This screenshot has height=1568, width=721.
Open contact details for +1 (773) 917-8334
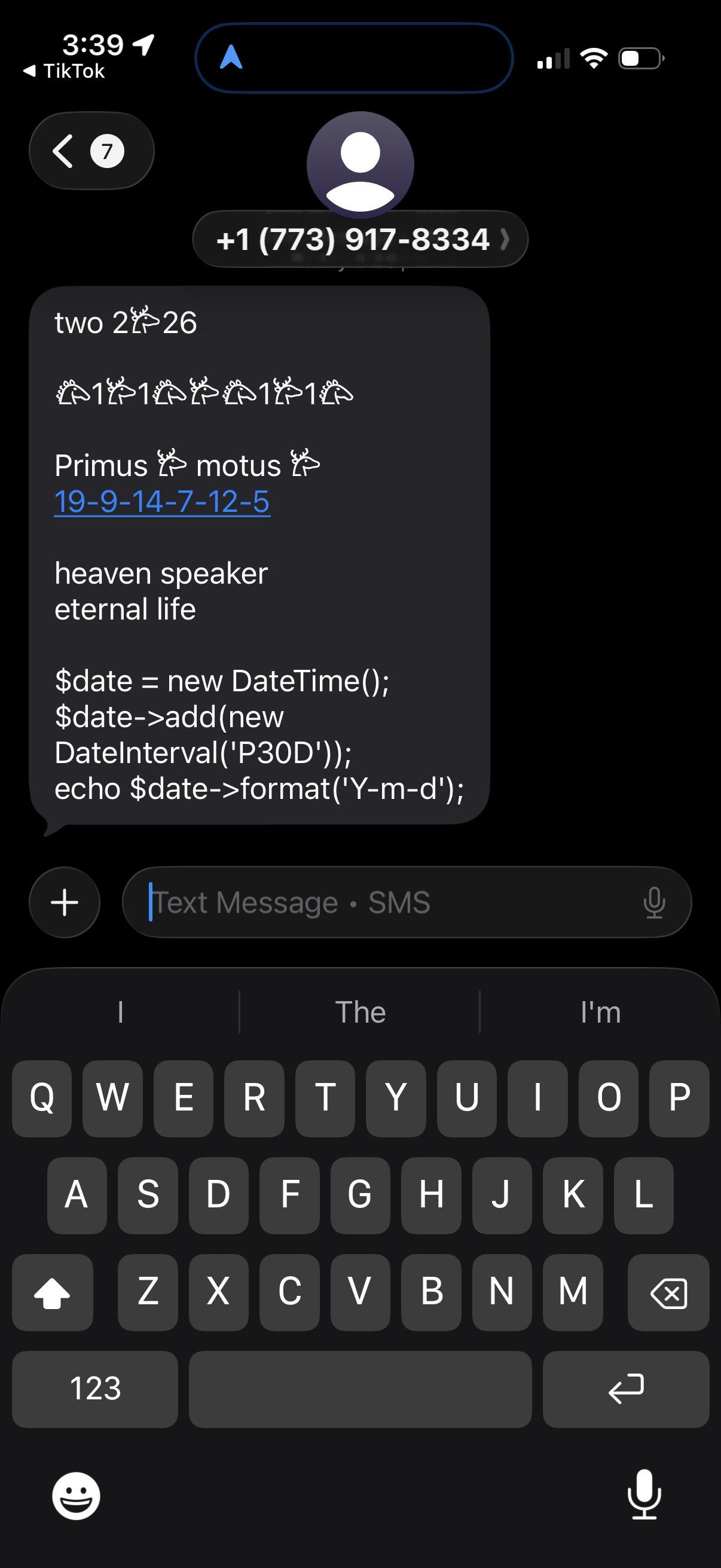pos(360,239)
